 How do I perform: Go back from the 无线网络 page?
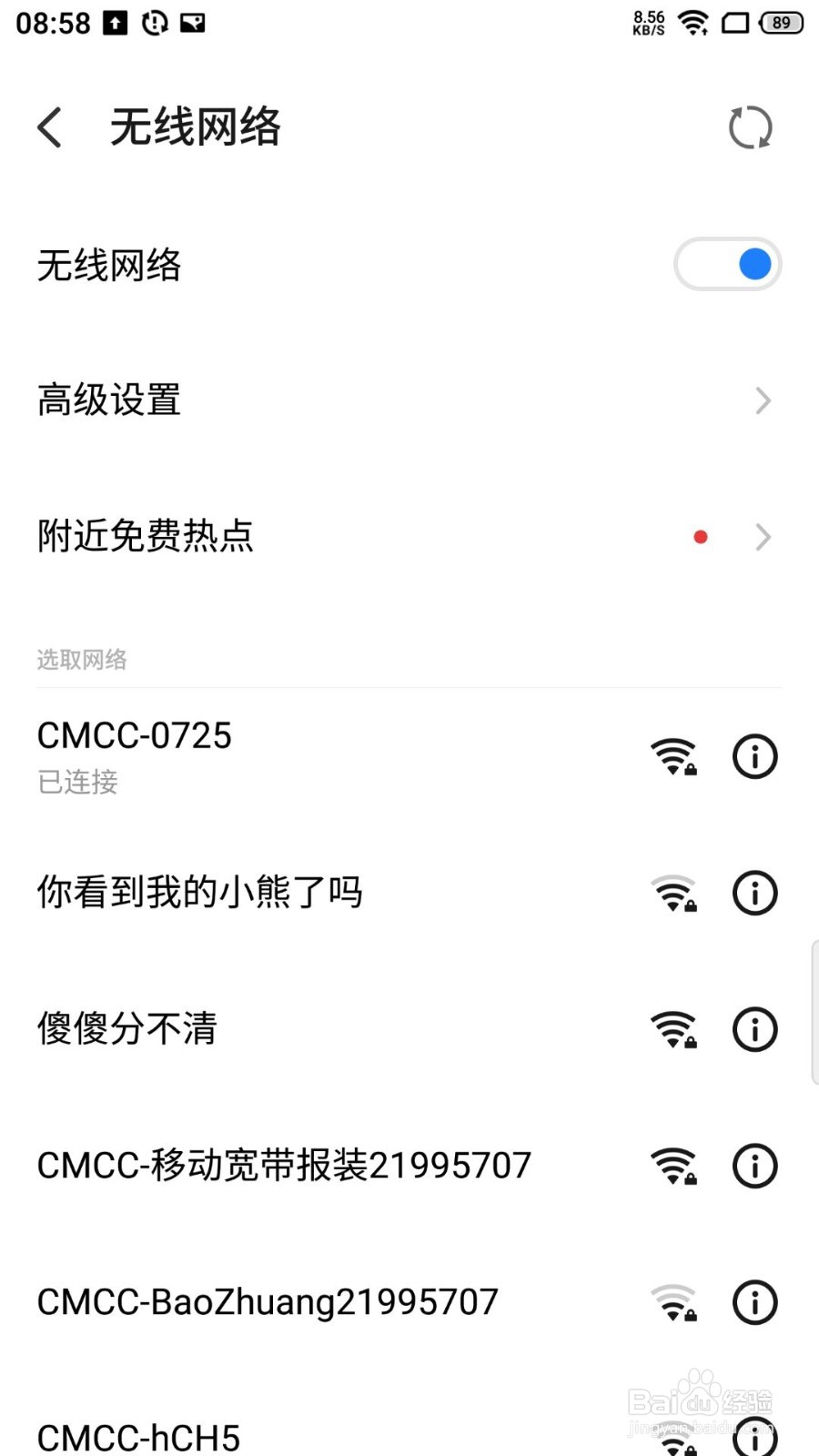coord(51,127)
